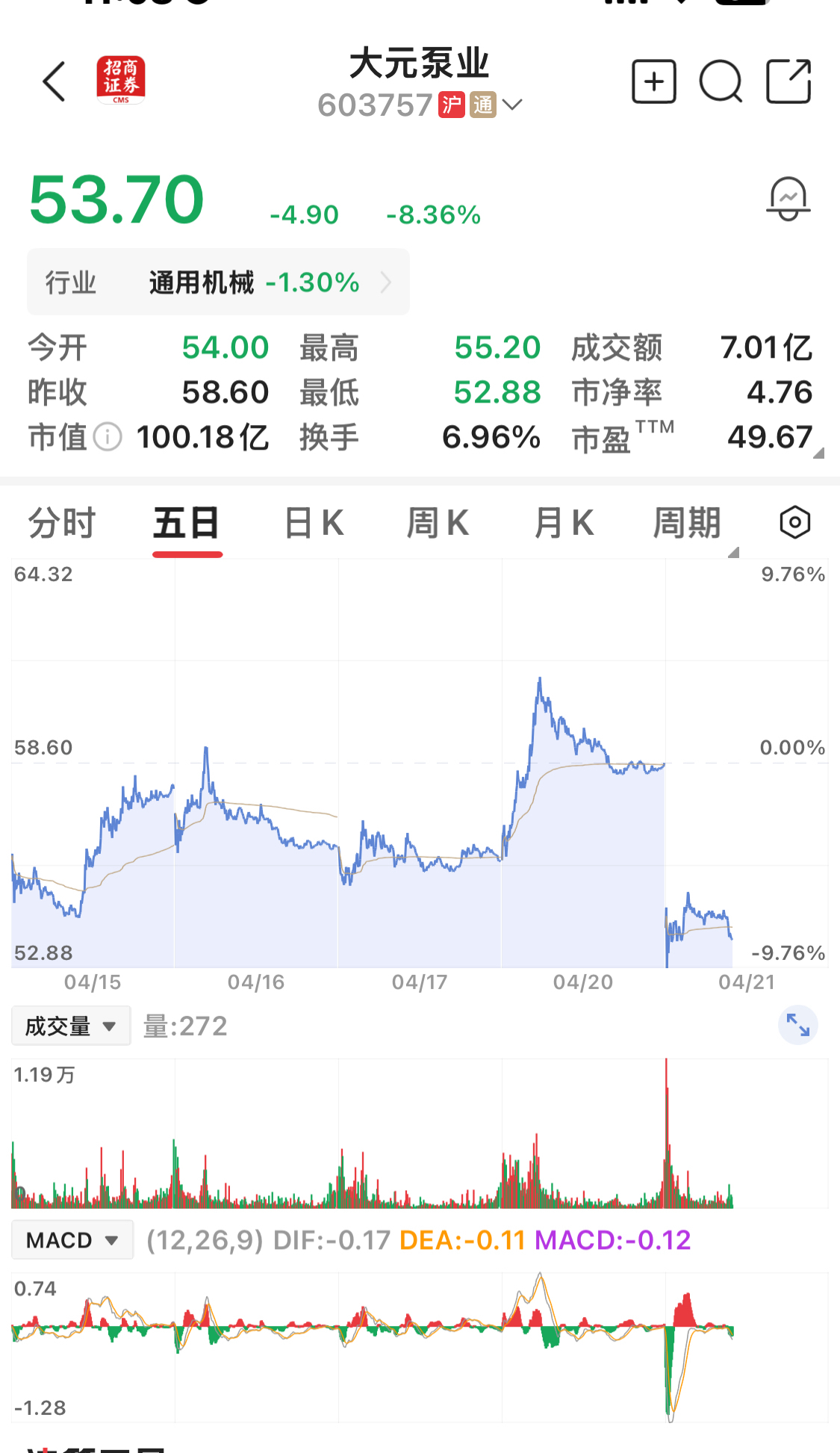Change the 成交量 indicator dropdown
Image resolution: width=840 pixels, height=1453 pixels.
(x=71, y=1026)
